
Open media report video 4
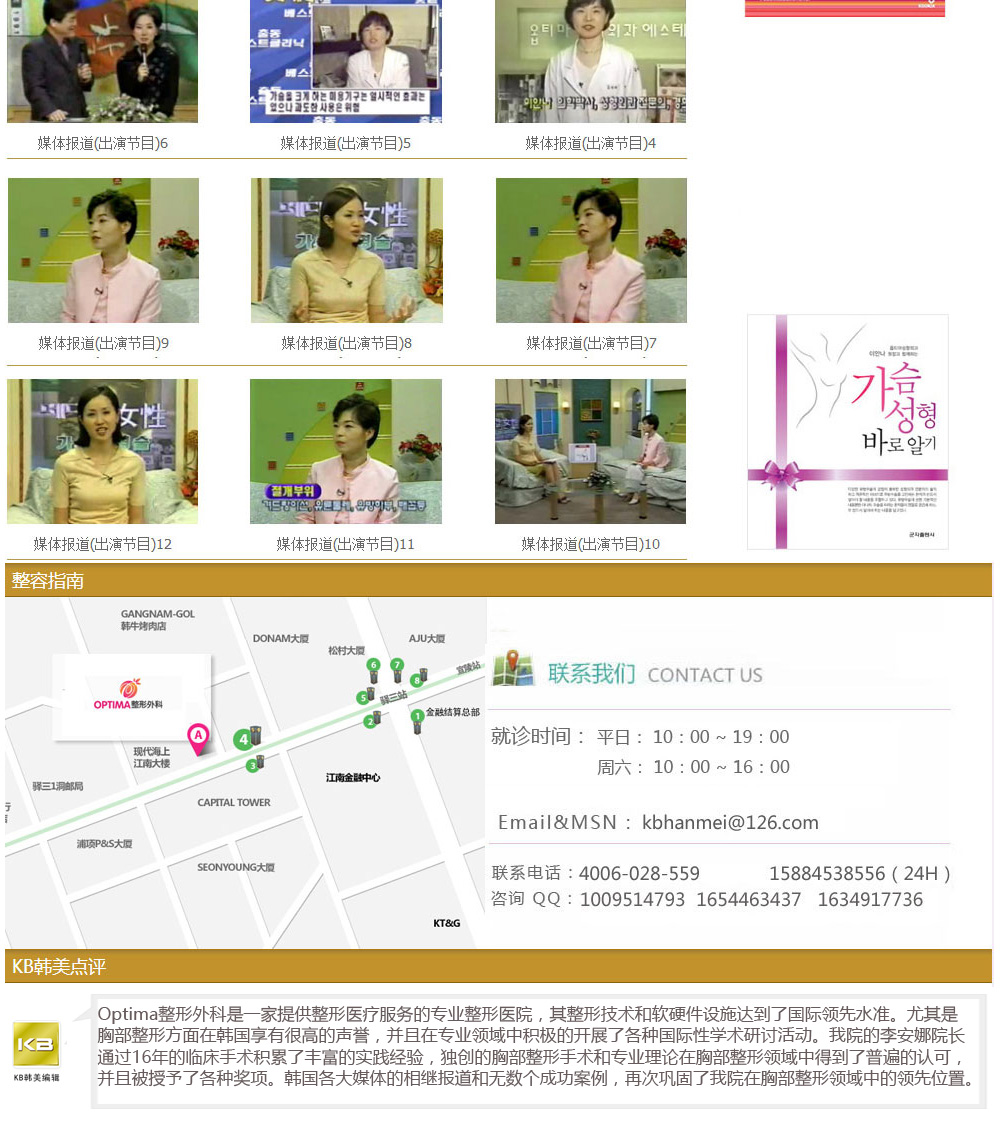point(590,61)
